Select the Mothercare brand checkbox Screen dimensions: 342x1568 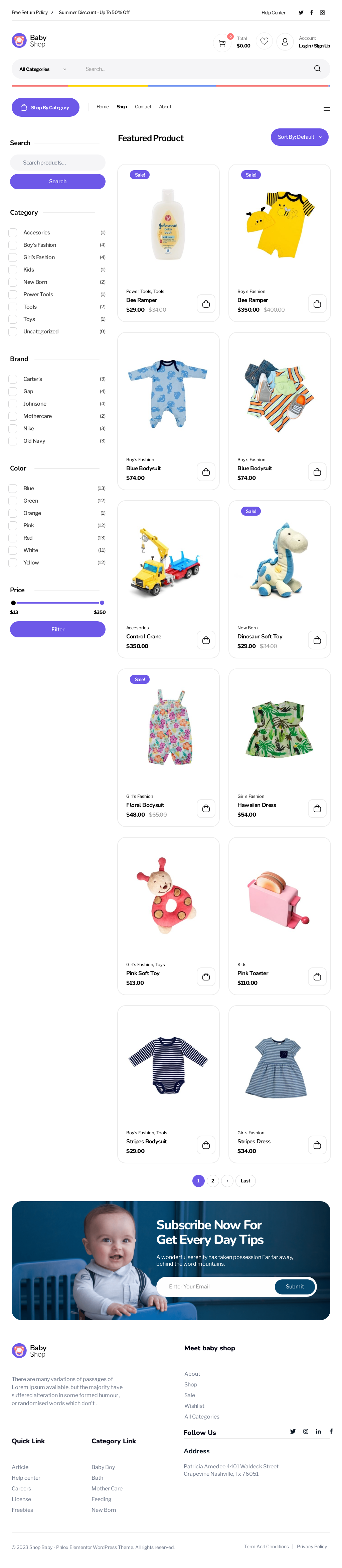[13, 416]
